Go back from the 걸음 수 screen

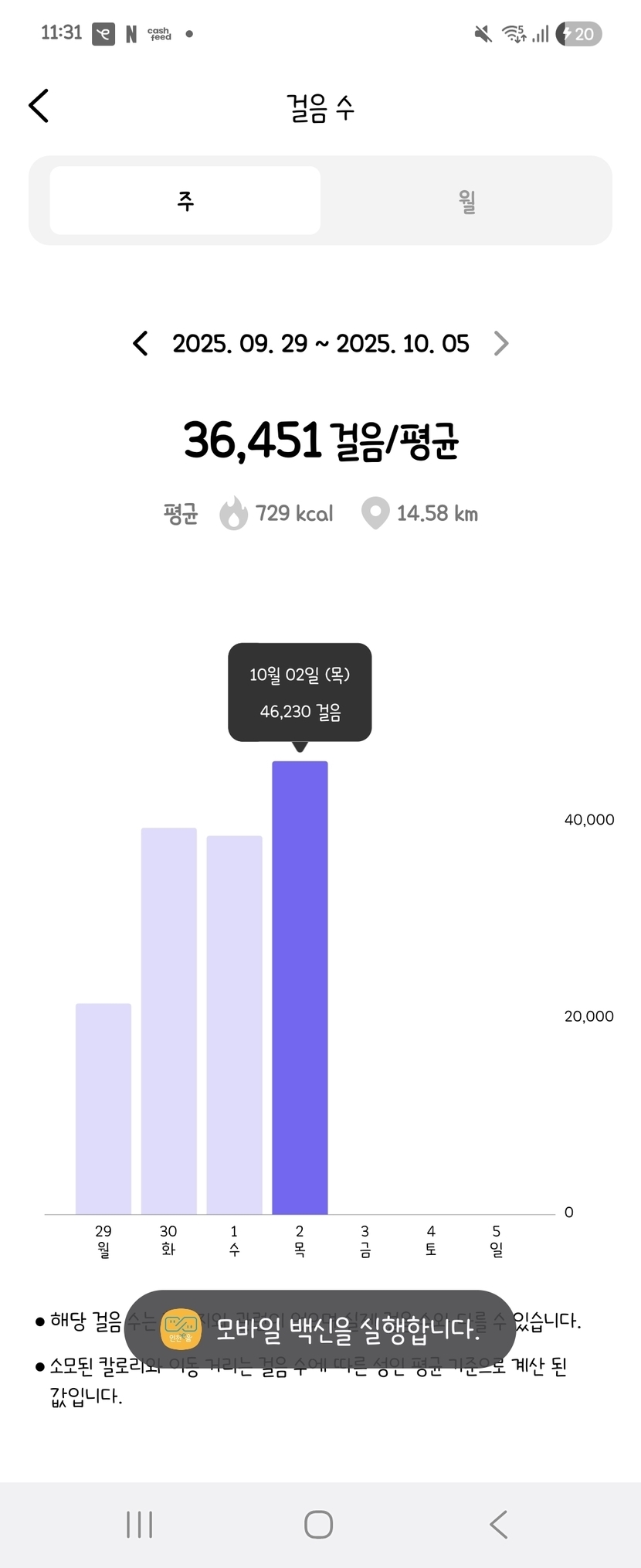click(39, 106)
